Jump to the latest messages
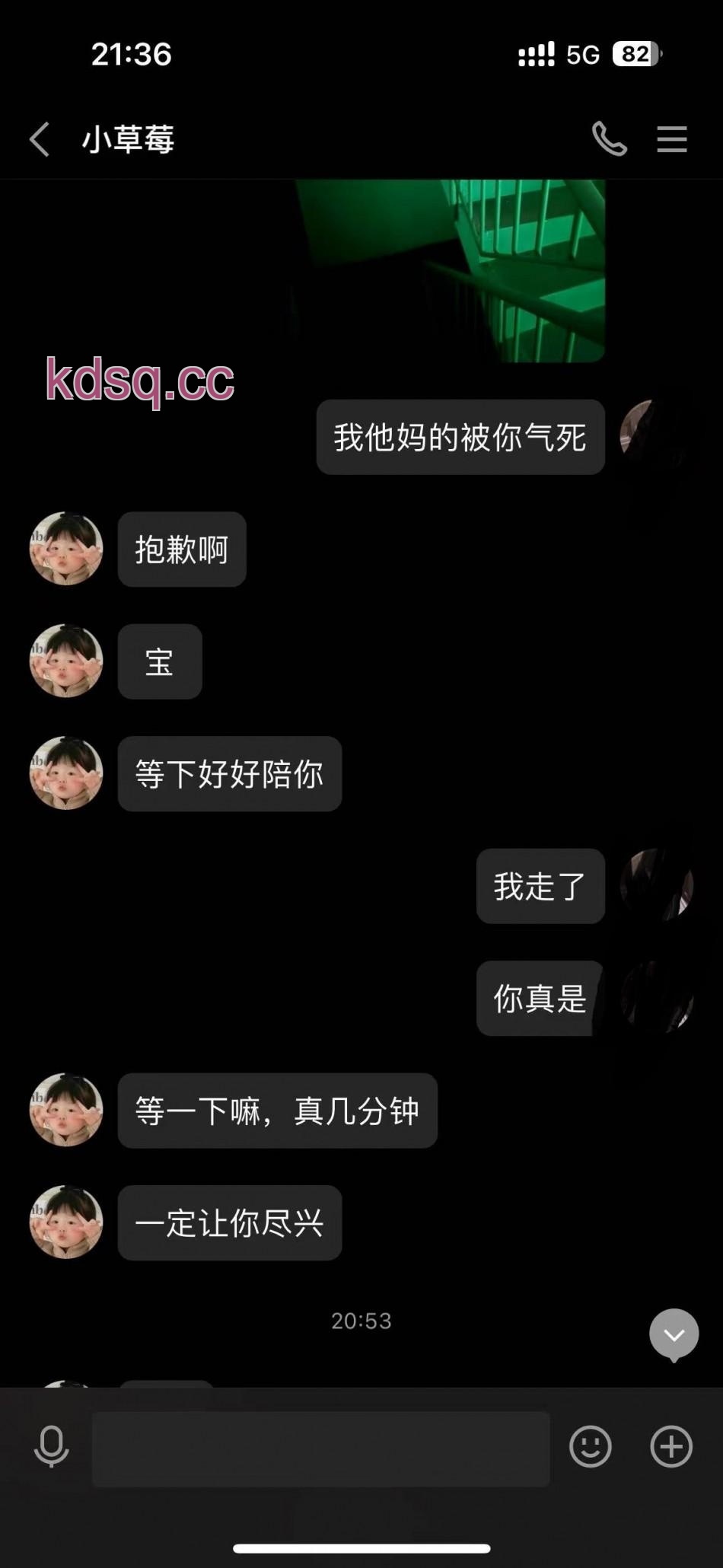The height and width of the screenshot is (1568, 723). pos(674,1335)
